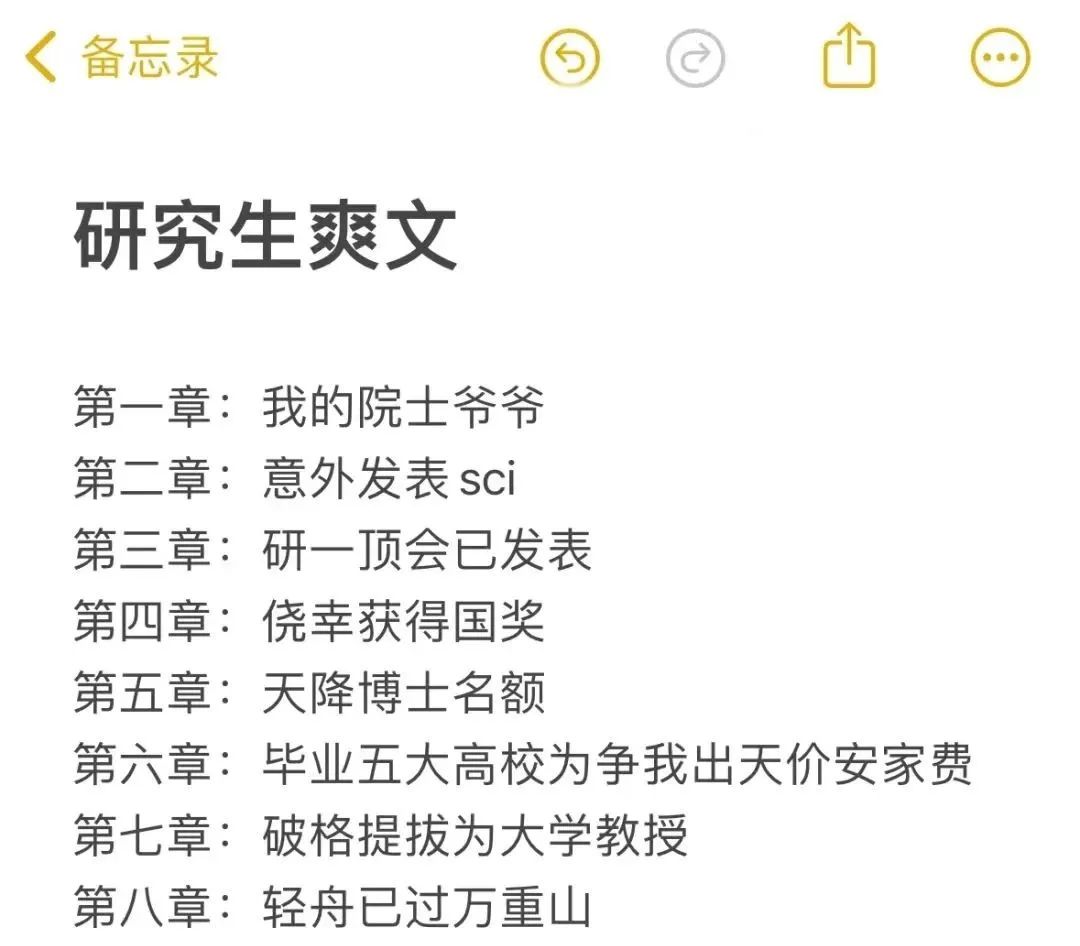This screenshot has height=946, width=1080.
Task: Open the more options menu
Action: click(x=1000, y=58)
